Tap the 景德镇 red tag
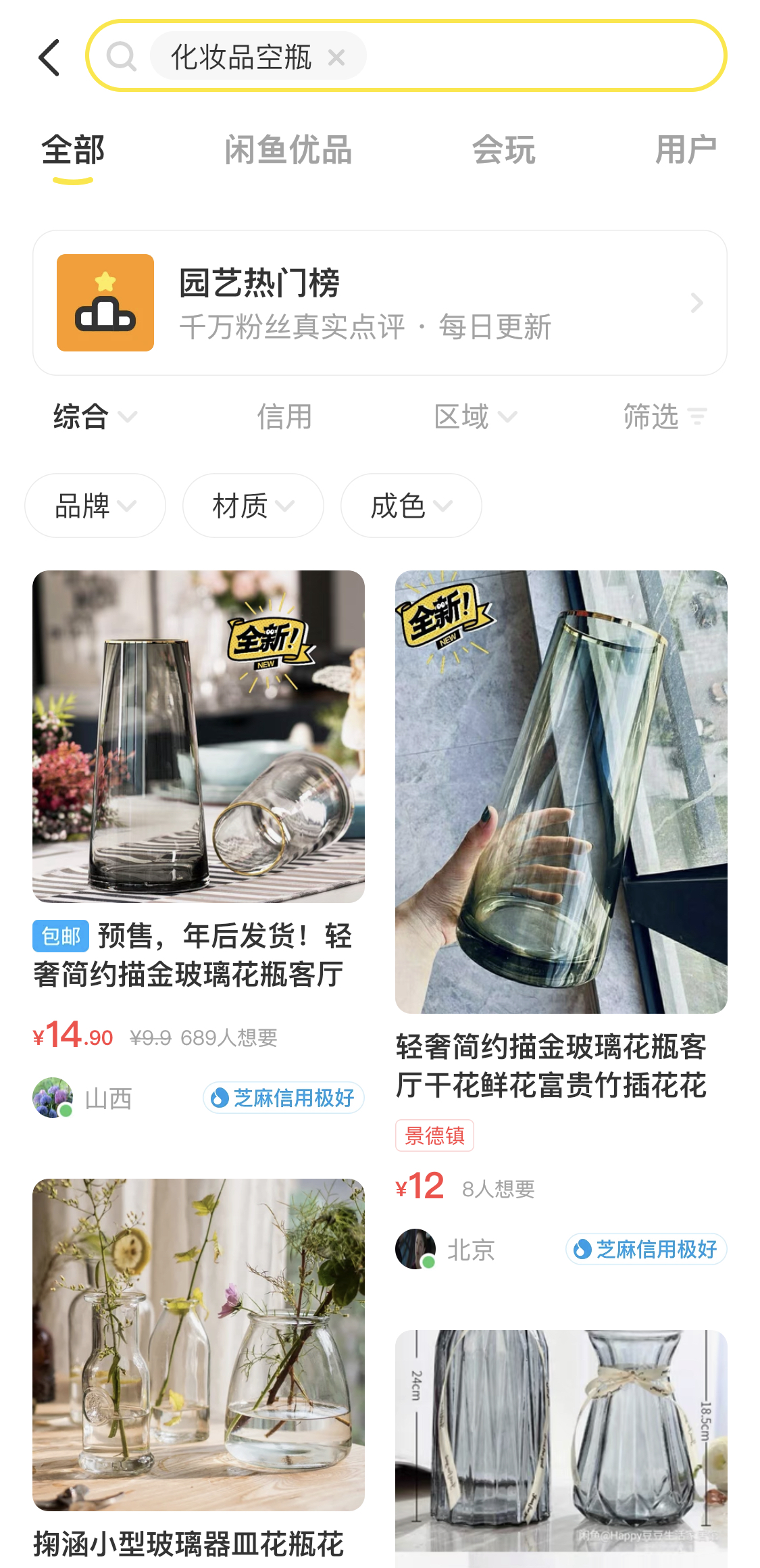The width and height of the screenshot is (760, 1568). (434, 1135)
